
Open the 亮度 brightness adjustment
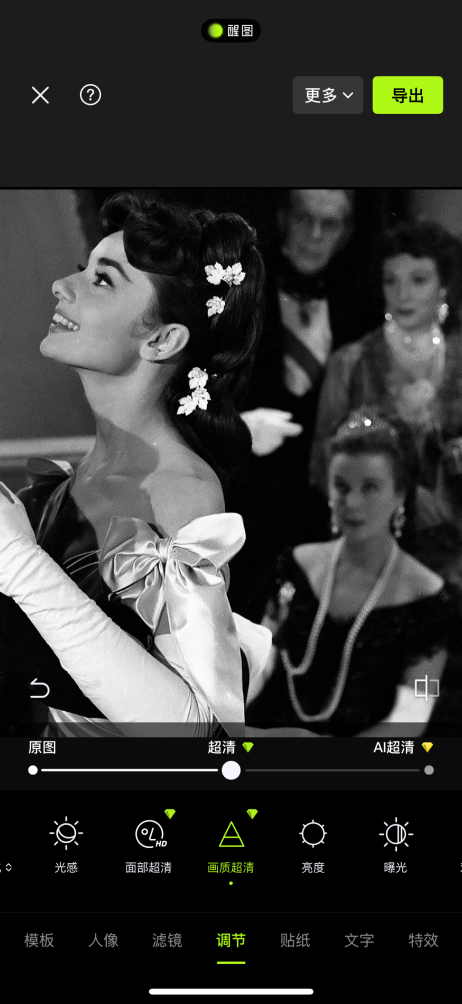(x=313, y=846)
